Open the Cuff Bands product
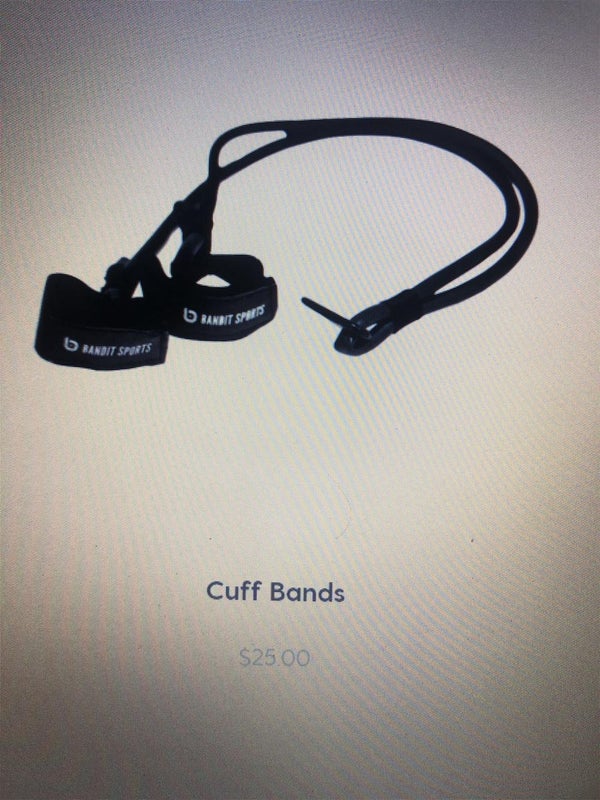 275,591
